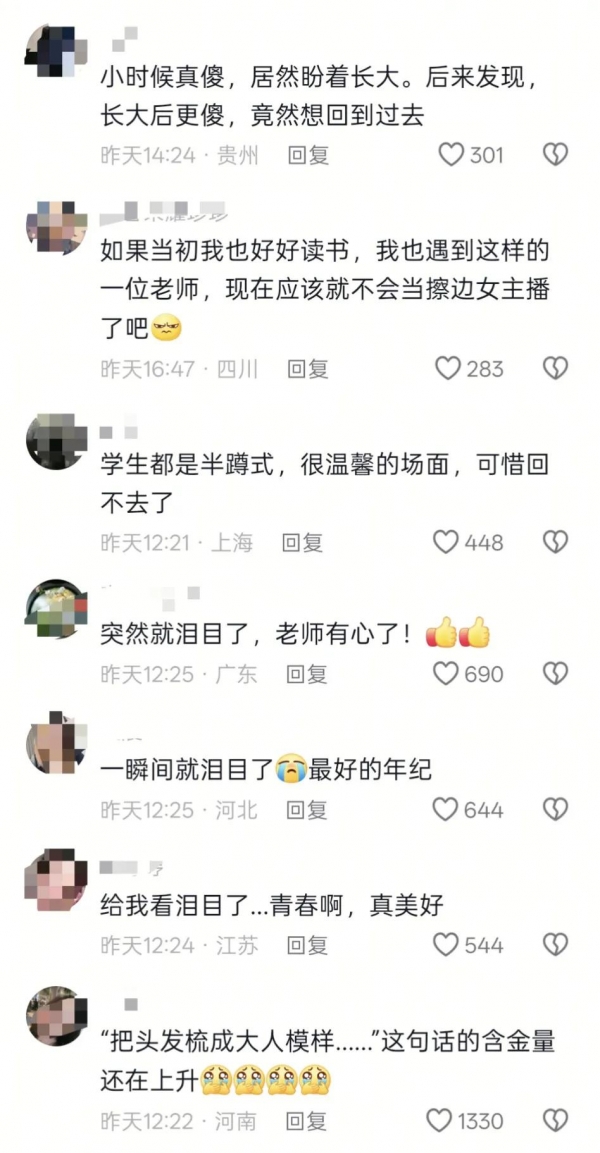This screenshot has height=1153, width=600.
Task: Reply to the 河南 comment
Action: [x=305, y=1120]
